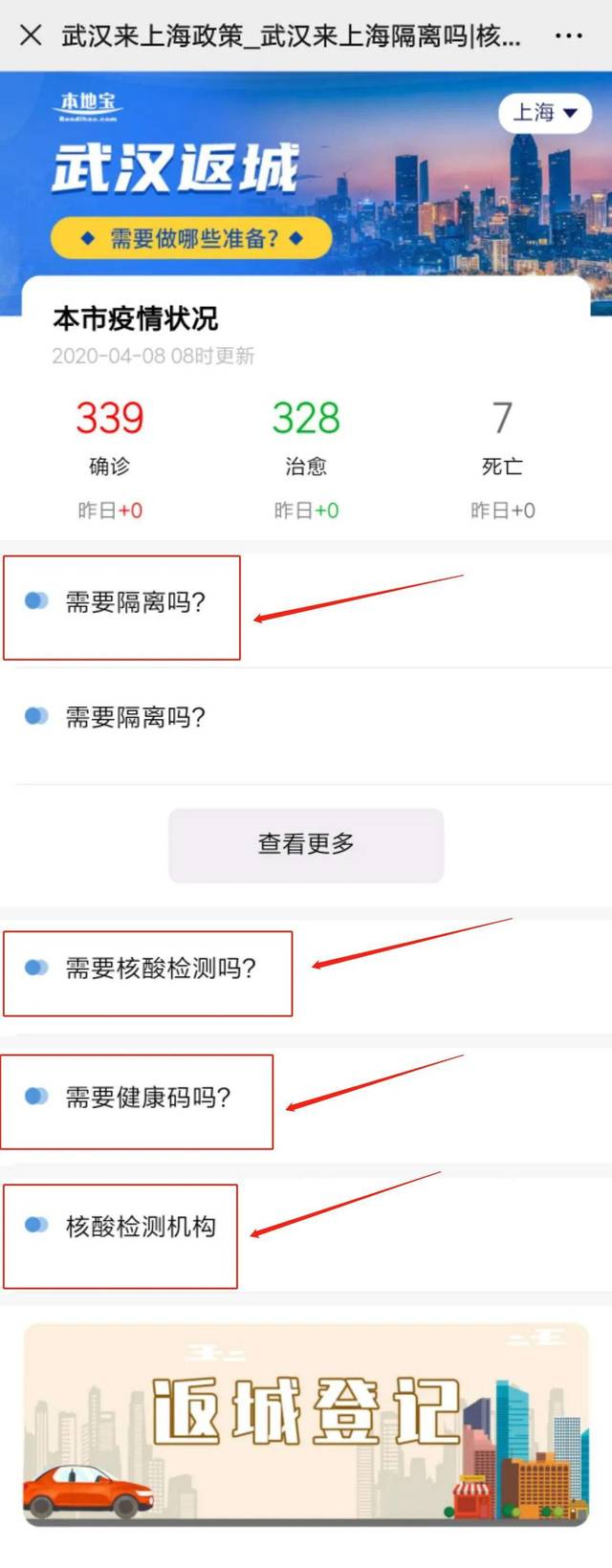Tap the 需要做哪些准备? banner button

191,238
